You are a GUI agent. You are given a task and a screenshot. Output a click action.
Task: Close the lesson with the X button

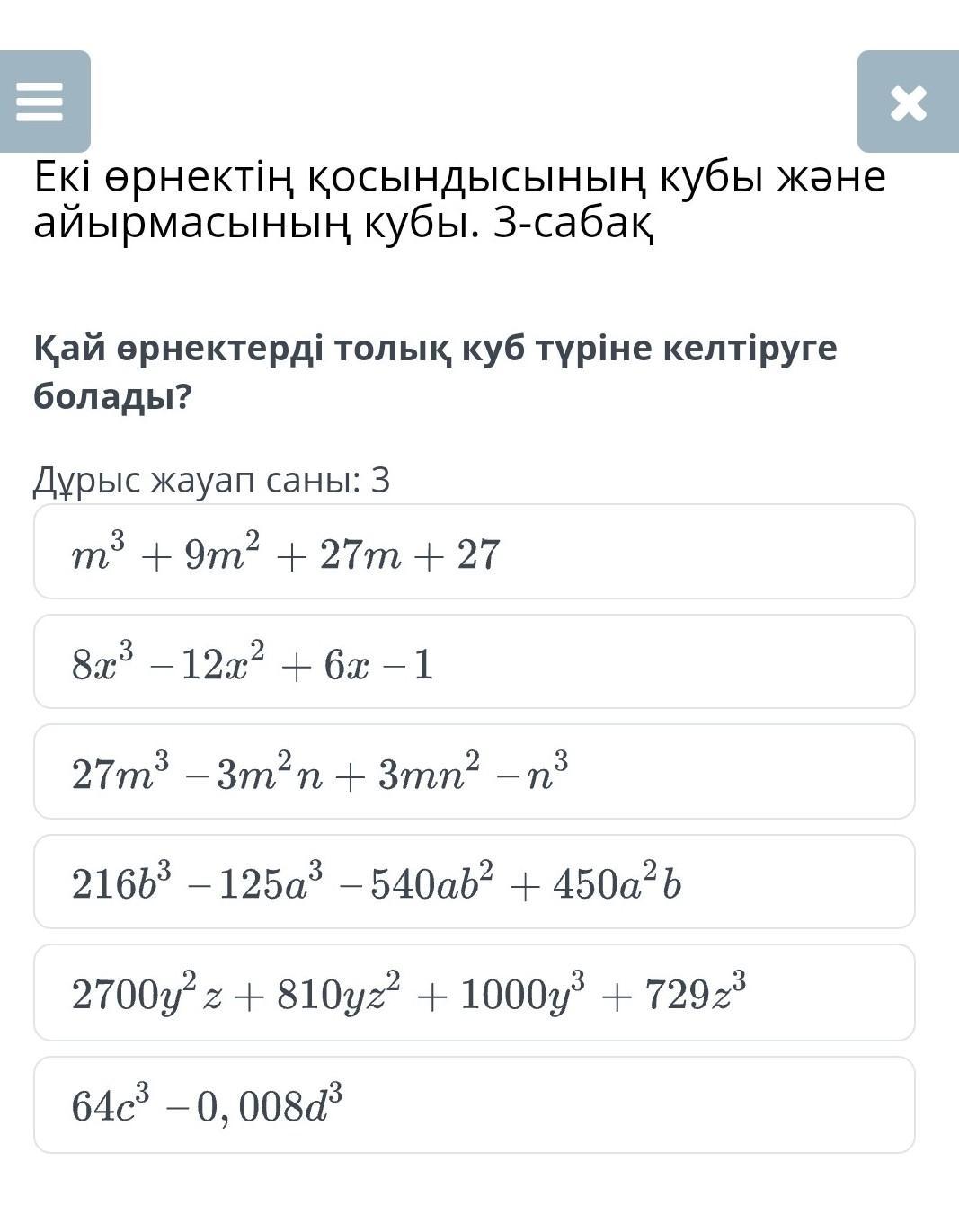(x=908, y=102)
